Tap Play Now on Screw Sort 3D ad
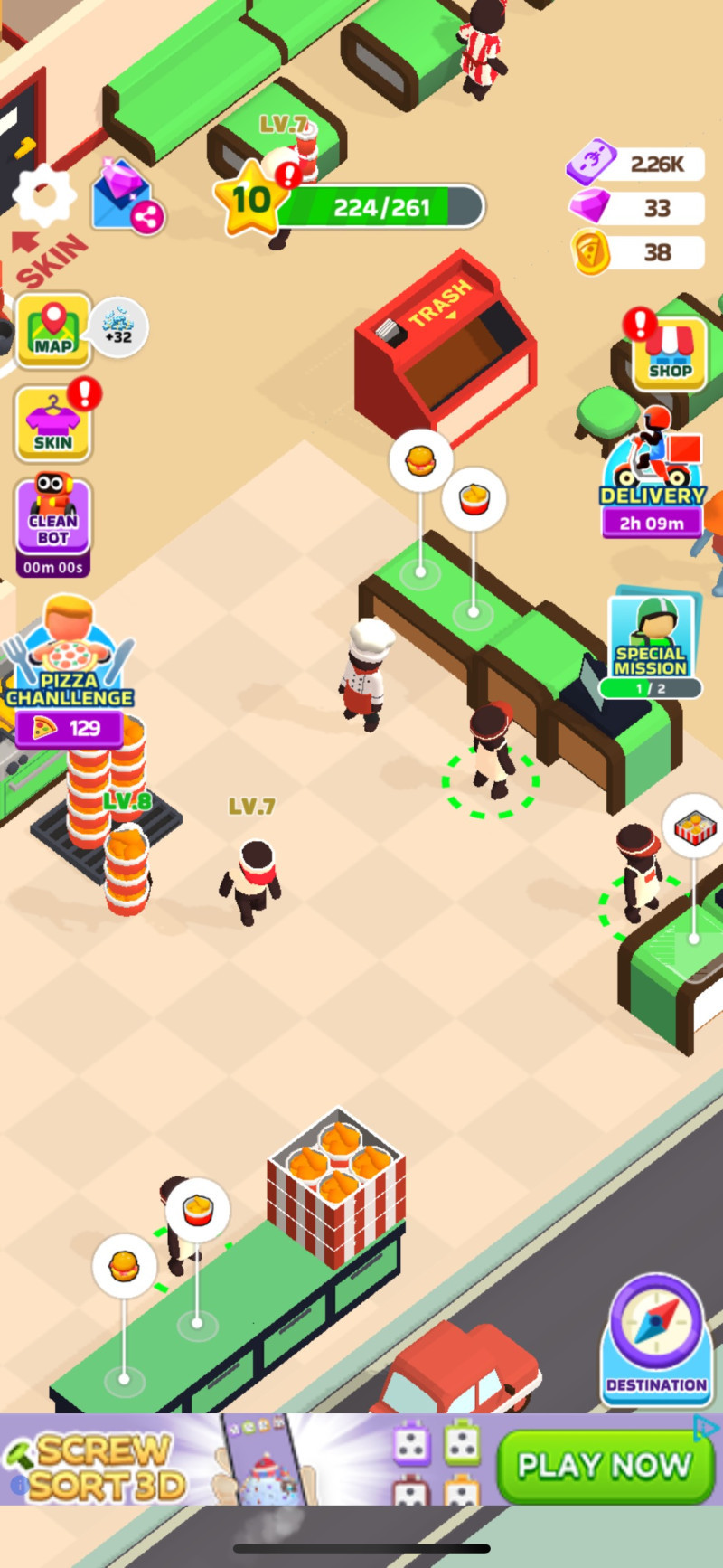This screenshot has width=723, height=1568. tap(604, 1465)
